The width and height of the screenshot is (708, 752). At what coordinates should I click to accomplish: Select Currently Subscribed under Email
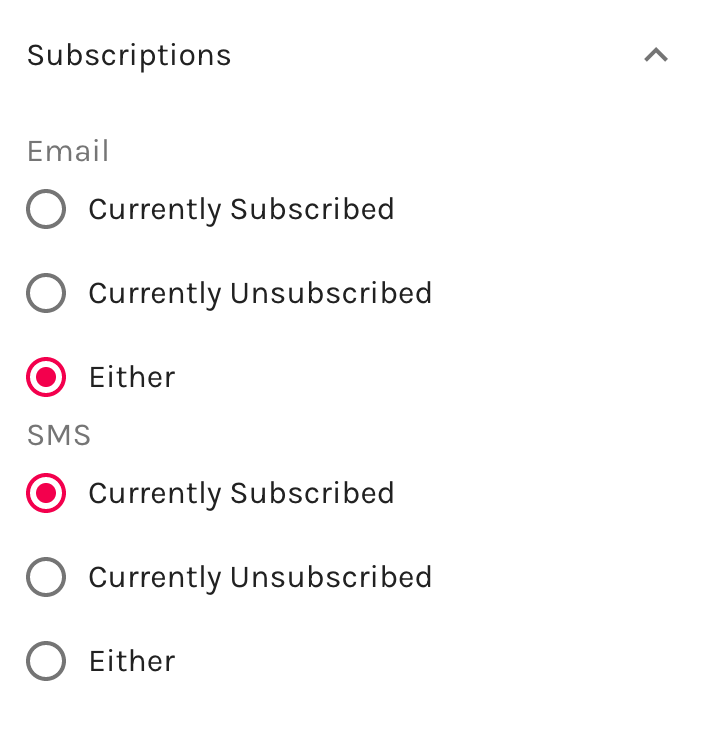(46, 210)
